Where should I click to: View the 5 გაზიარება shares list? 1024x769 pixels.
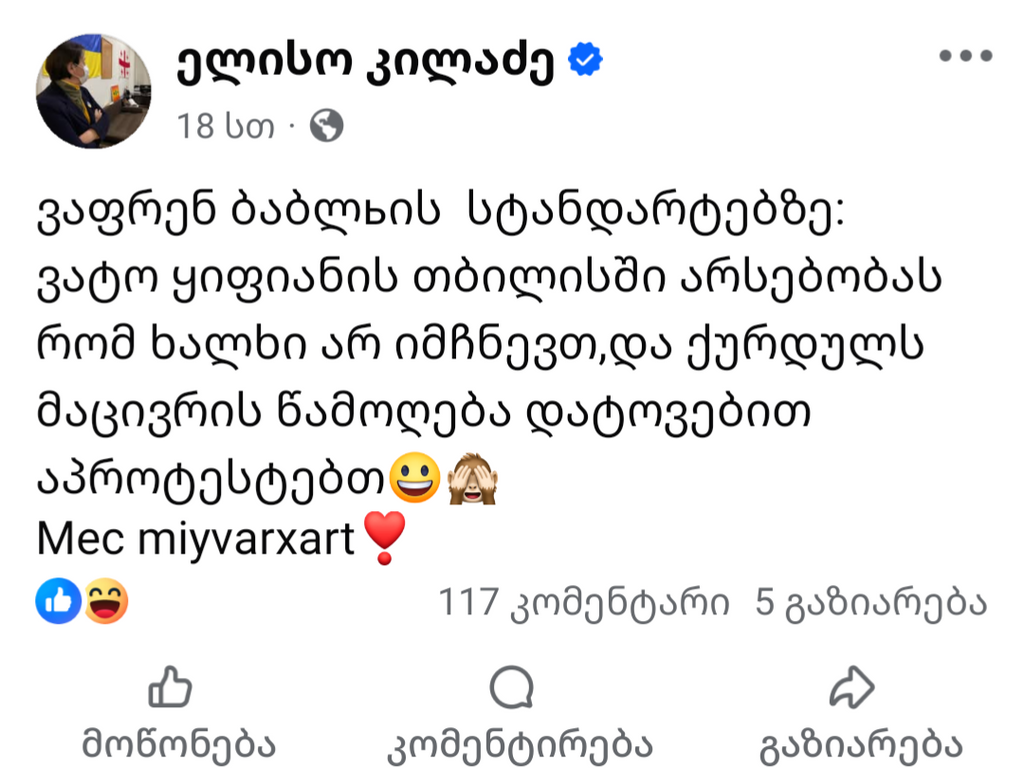pyautogui.click(x=871, y=602)
